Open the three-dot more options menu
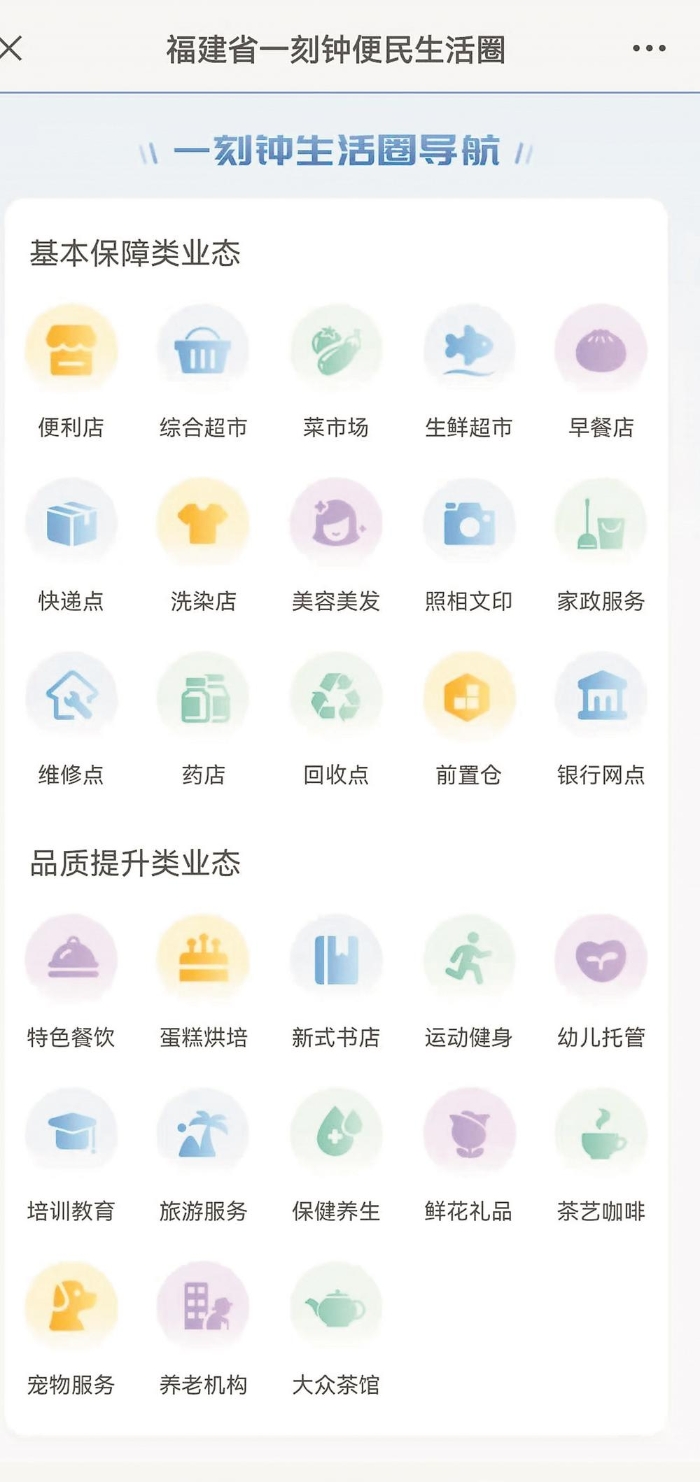Screen dimensions: 700x1482 (648, 48)
